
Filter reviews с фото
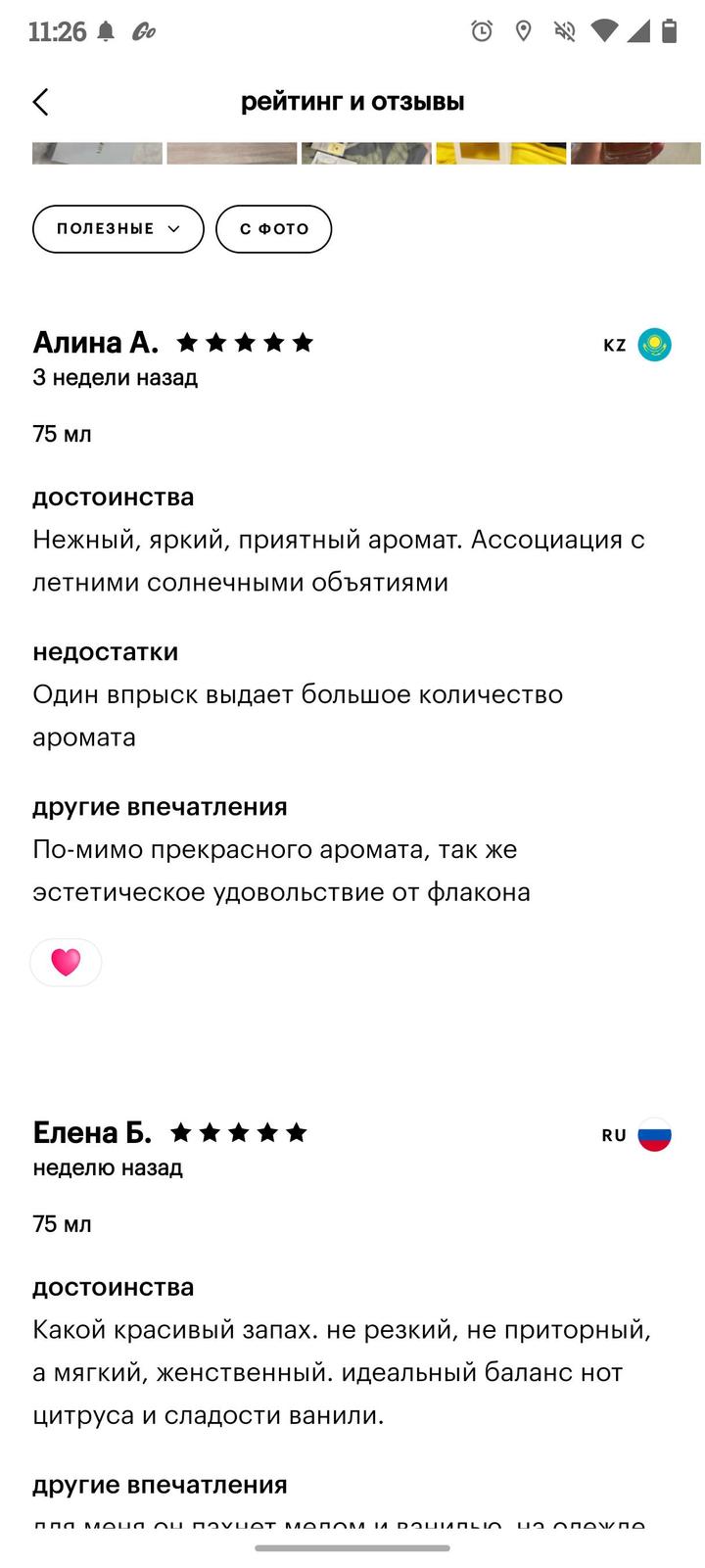coord(273,229)
